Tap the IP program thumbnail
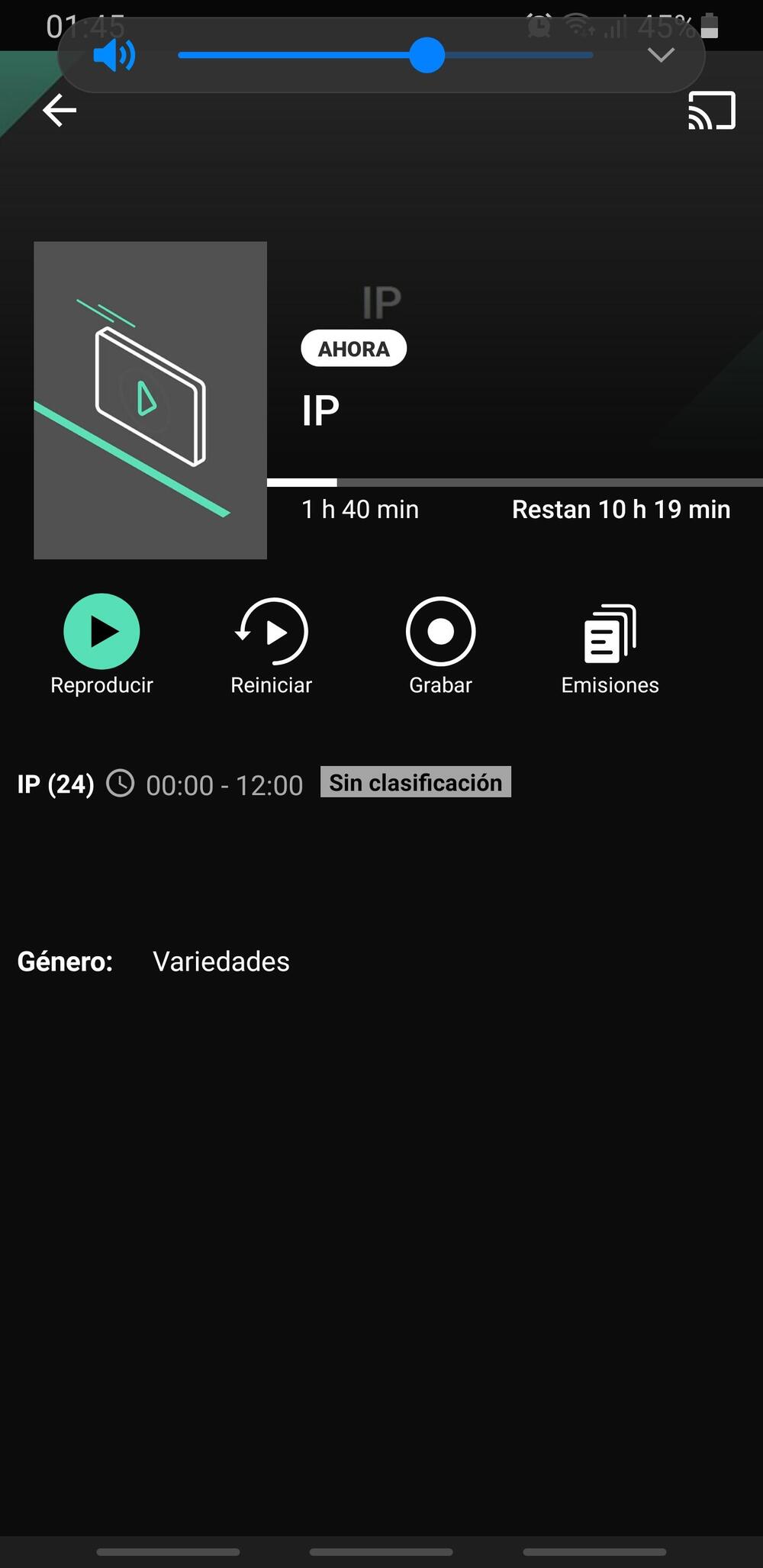The width and height of the screenshot is (763, 1568). click(x=150, y=399)
